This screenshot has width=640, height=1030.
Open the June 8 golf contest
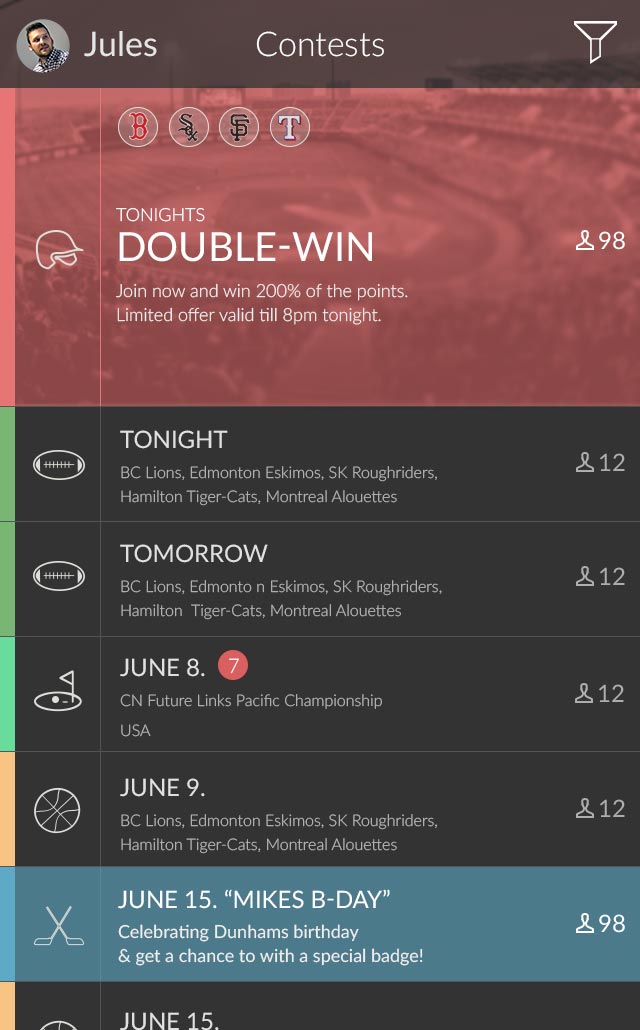click(x=320, y=695)
